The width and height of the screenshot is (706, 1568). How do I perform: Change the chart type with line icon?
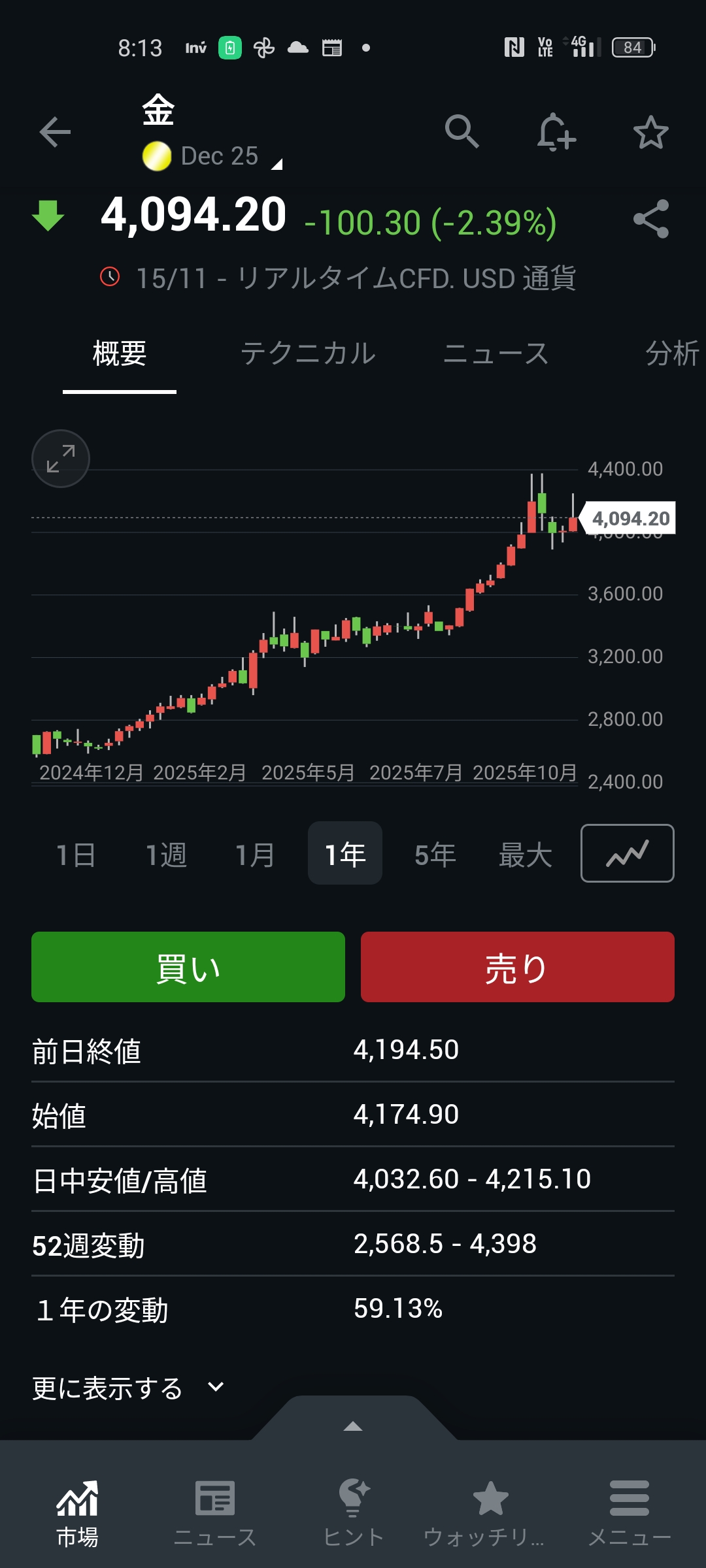pos(627,853)
